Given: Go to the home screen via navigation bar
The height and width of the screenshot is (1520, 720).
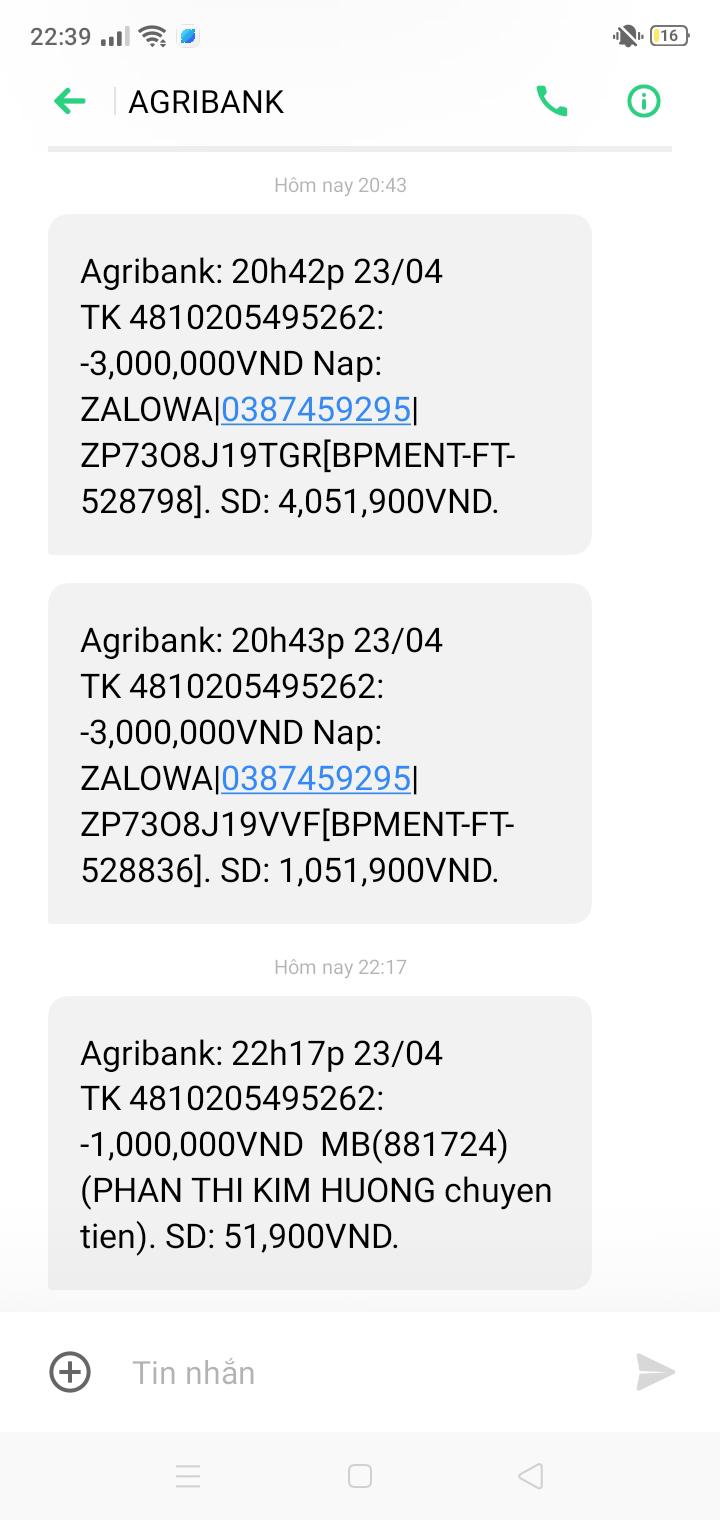Looking at the screenshot, I should click(360, 1476).
